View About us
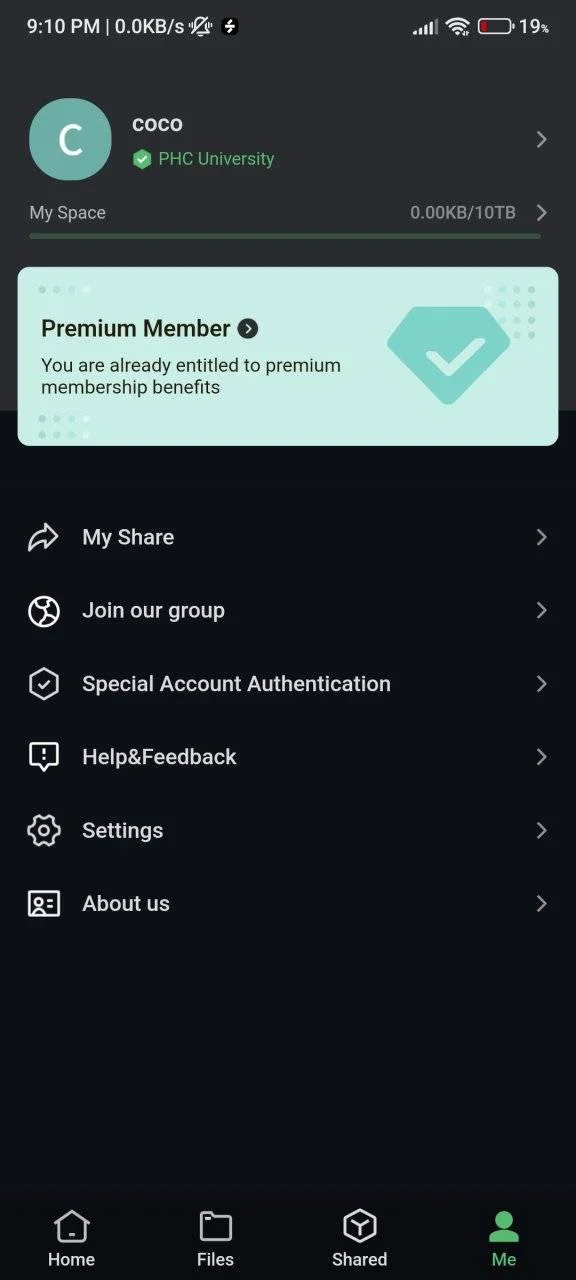The image size is (576, 1280). click(x=288, y=904)
